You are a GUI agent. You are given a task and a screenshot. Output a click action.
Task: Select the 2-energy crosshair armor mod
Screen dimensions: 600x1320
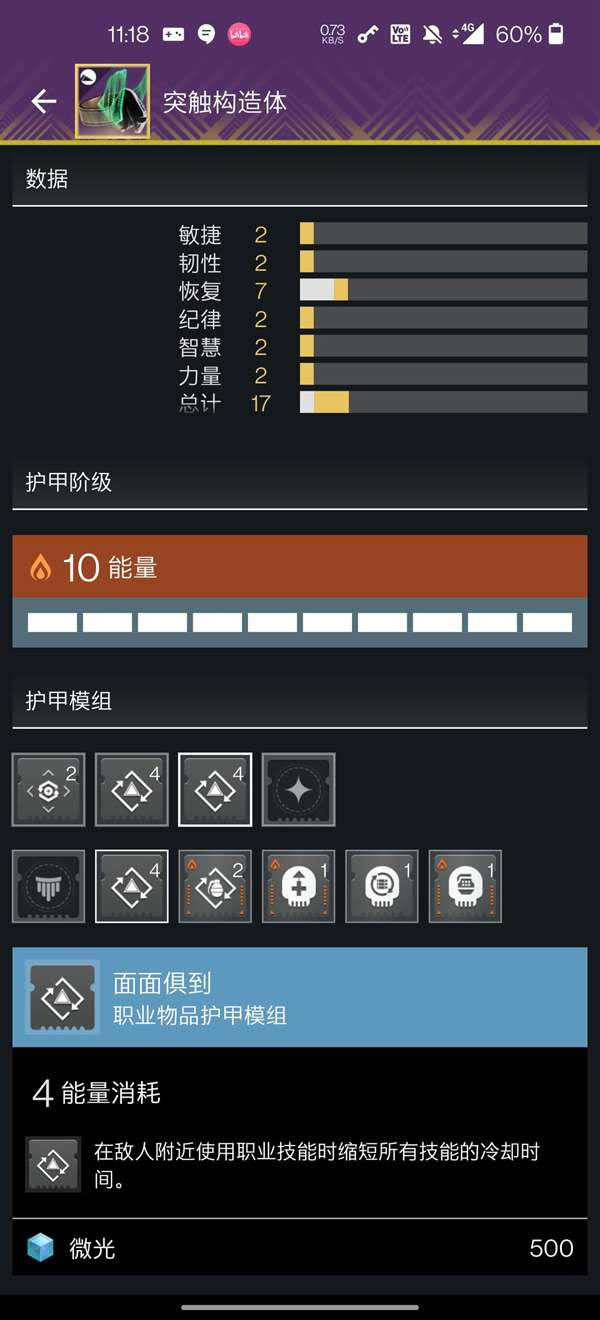pos(48,790)
